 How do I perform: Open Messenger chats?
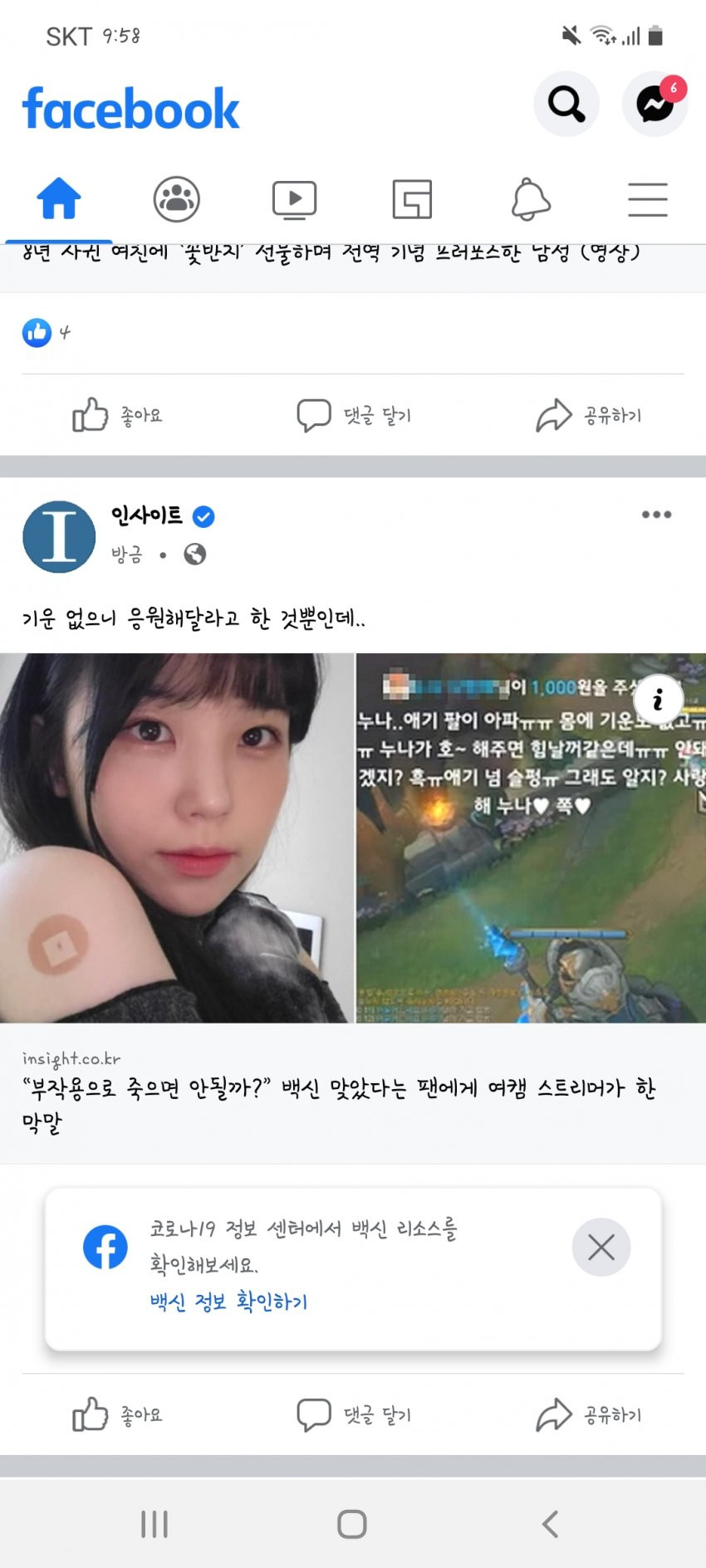coord(655,105)
